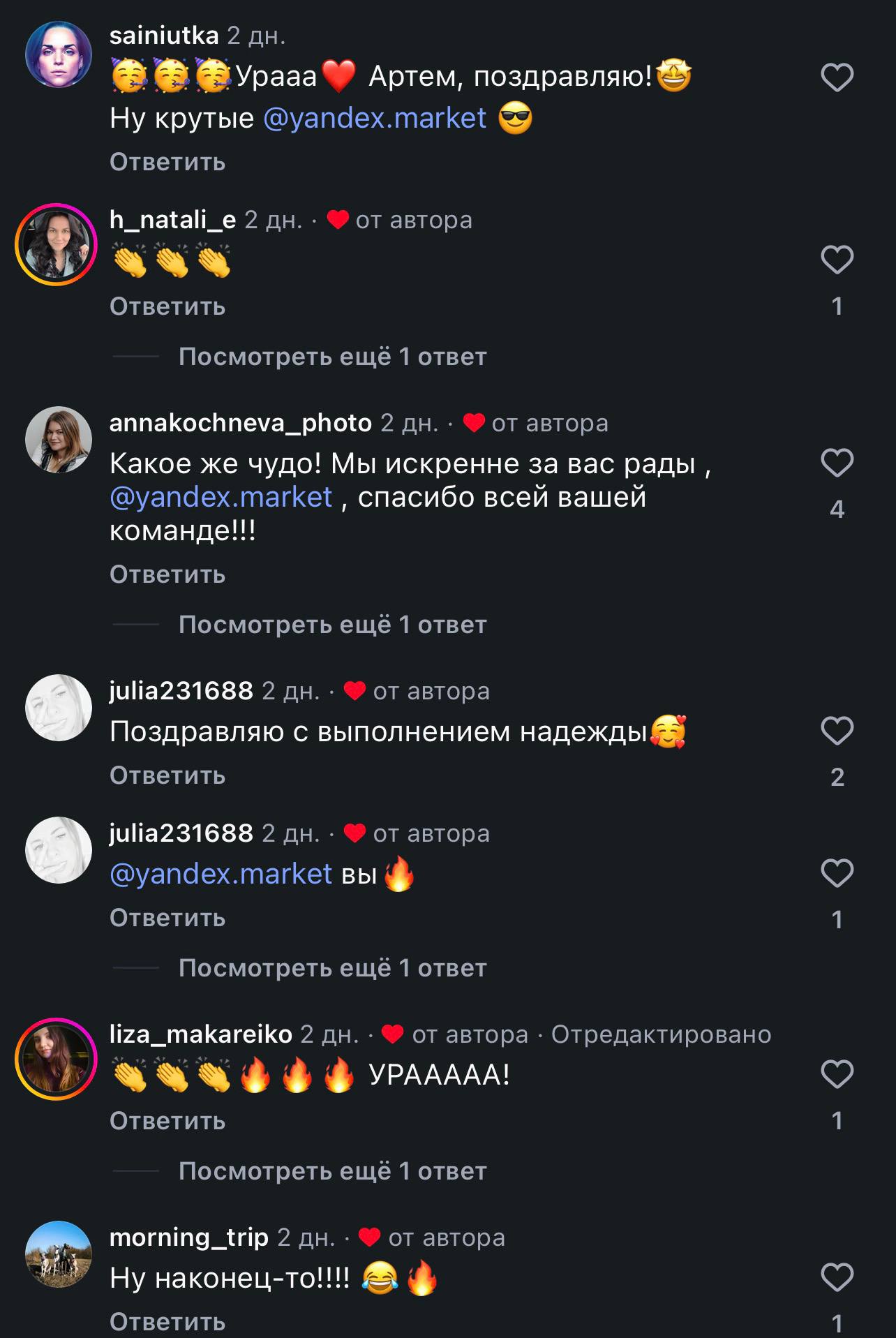The image size is (896, 1338).
Task: Open @yandex.market mention in julia231688's comment
Action: point(221,874)
